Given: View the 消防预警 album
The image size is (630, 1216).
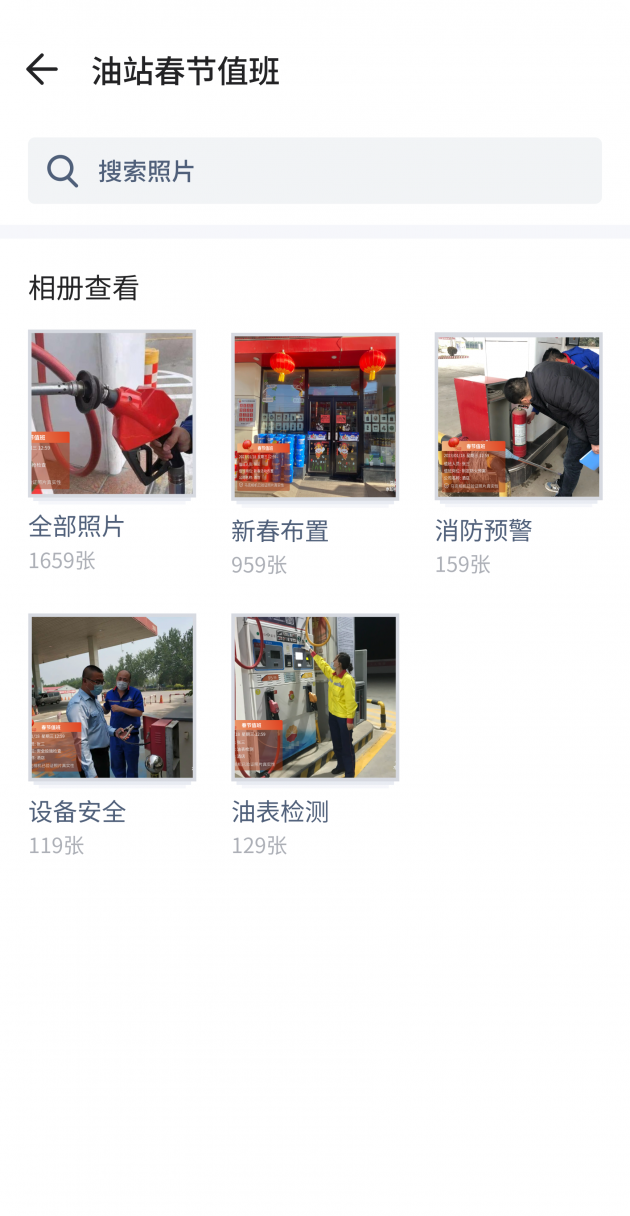Looking at the screenshot, I should (x=518, y=416).
